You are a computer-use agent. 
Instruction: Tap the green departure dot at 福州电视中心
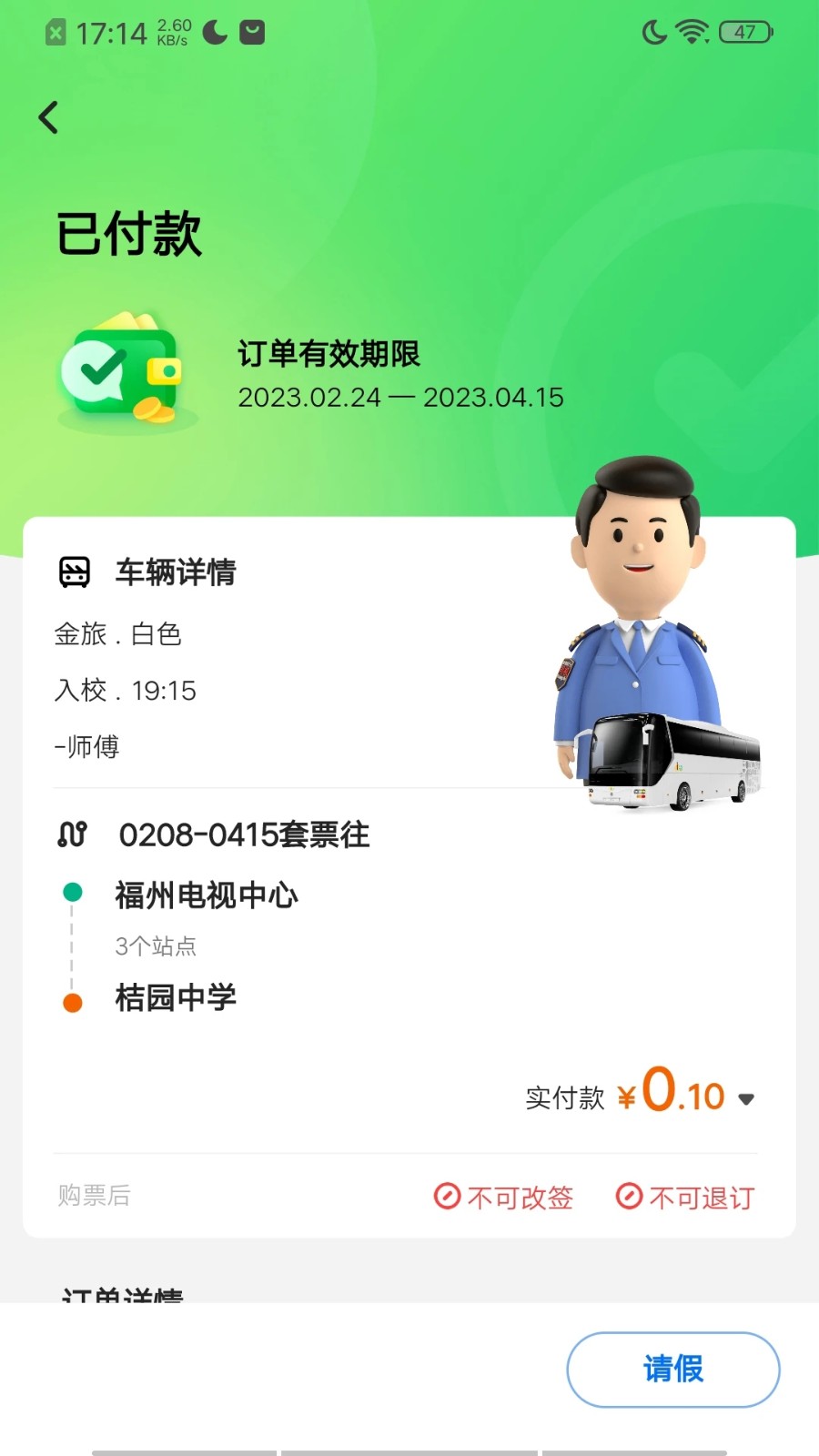(x=72, y=892)
